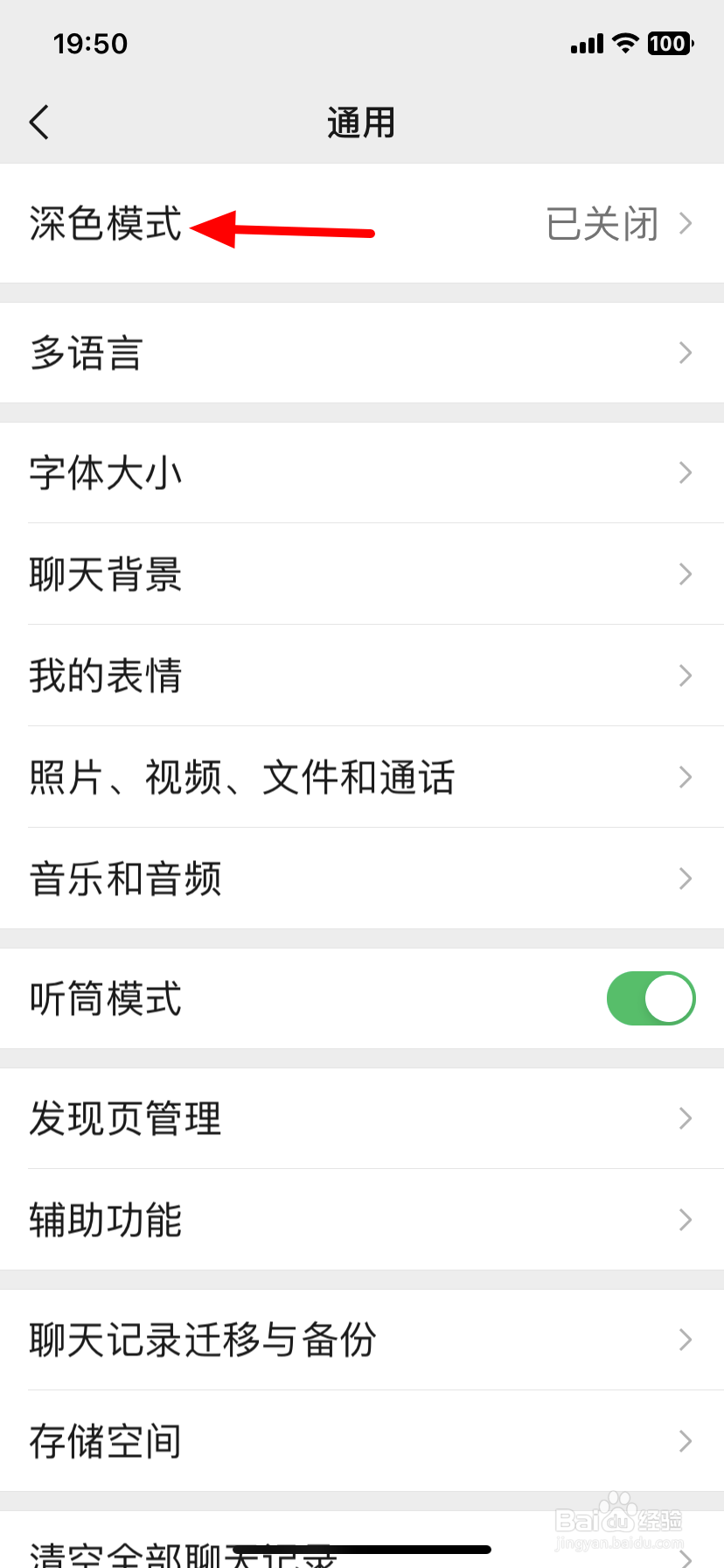The image size is (724, 1568).
Task: Expand 多语言 via its chevron
Action: tap(686, 353)
